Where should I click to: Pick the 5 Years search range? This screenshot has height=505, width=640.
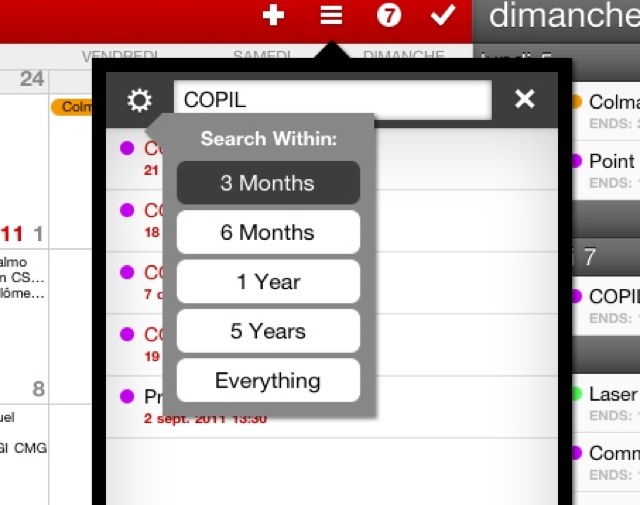[x=268, y=331]
